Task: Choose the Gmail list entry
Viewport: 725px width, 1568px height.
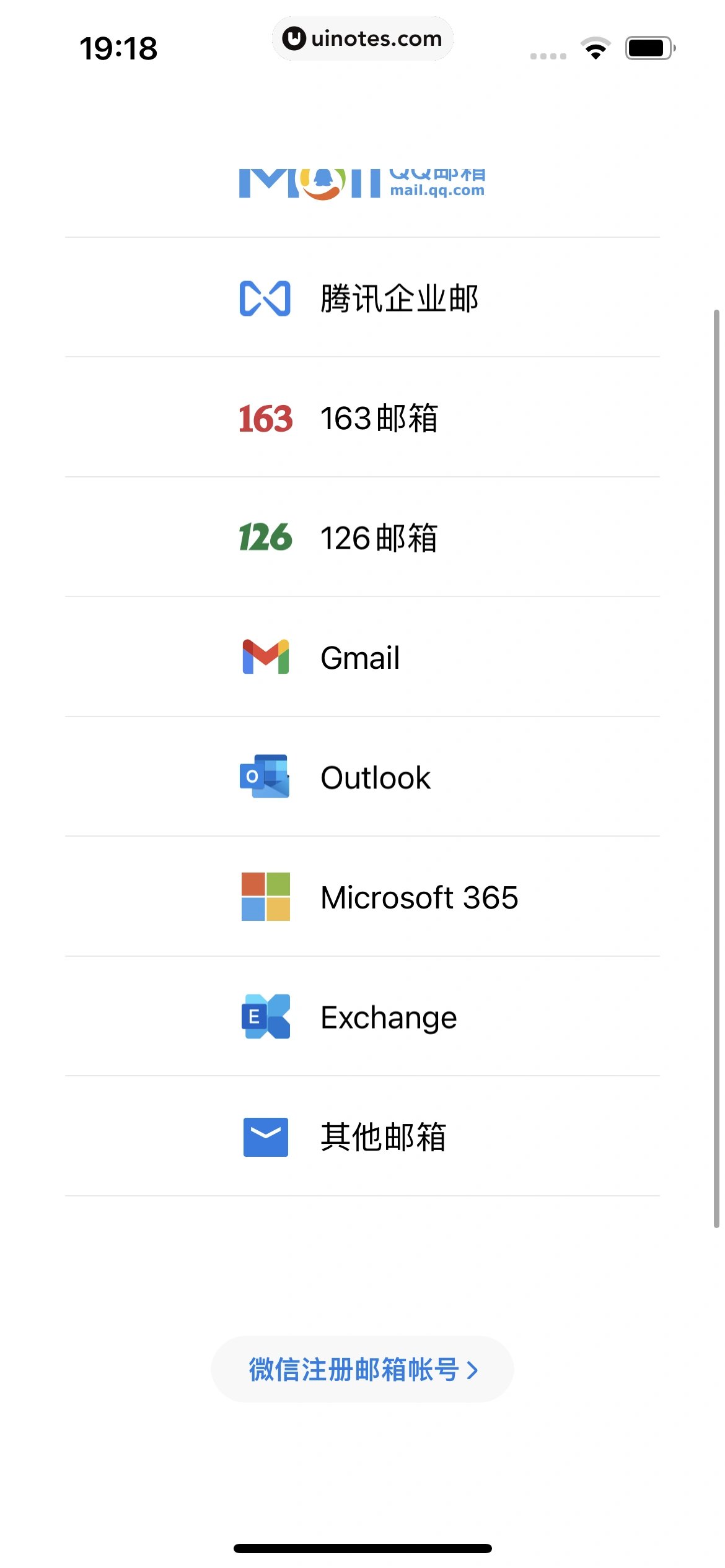Action: tap(359, 657)
